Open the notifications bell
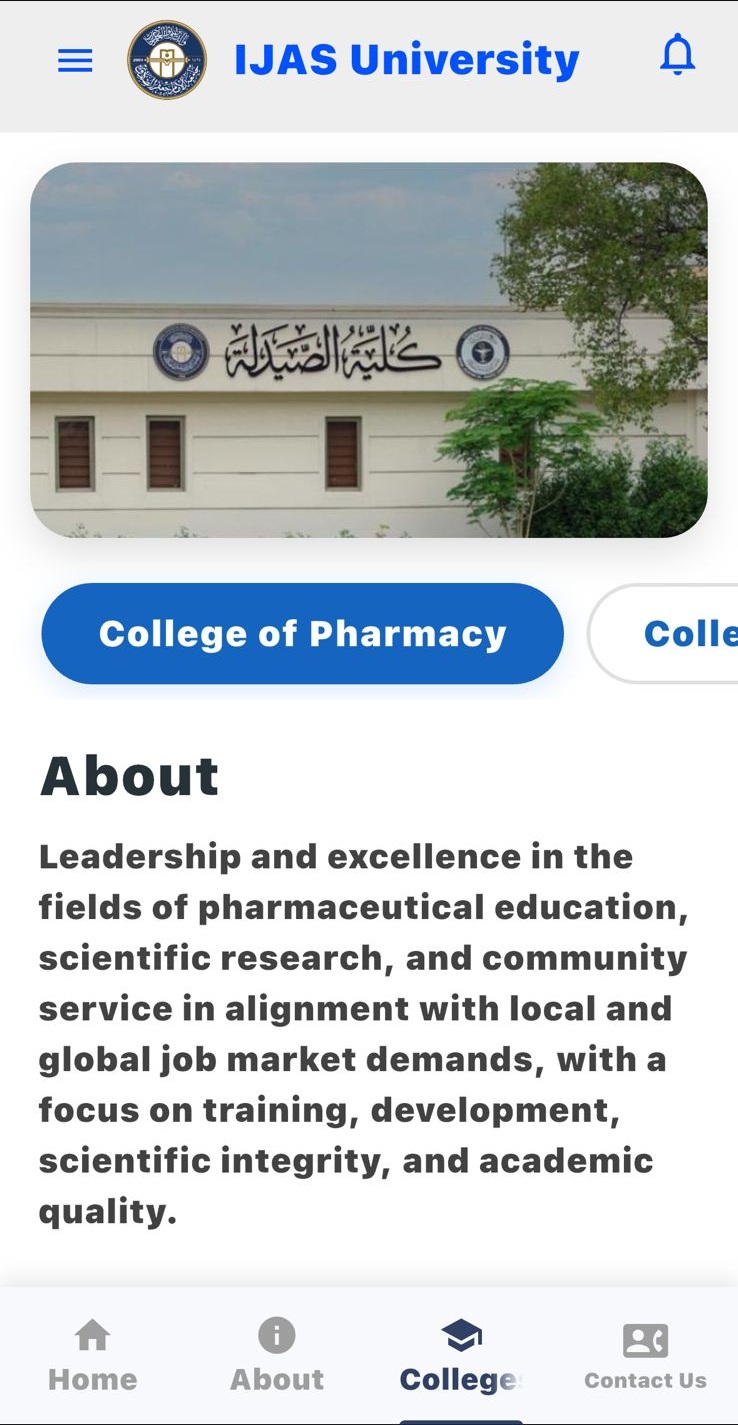738x1425 pixels. tap(677, 55)
